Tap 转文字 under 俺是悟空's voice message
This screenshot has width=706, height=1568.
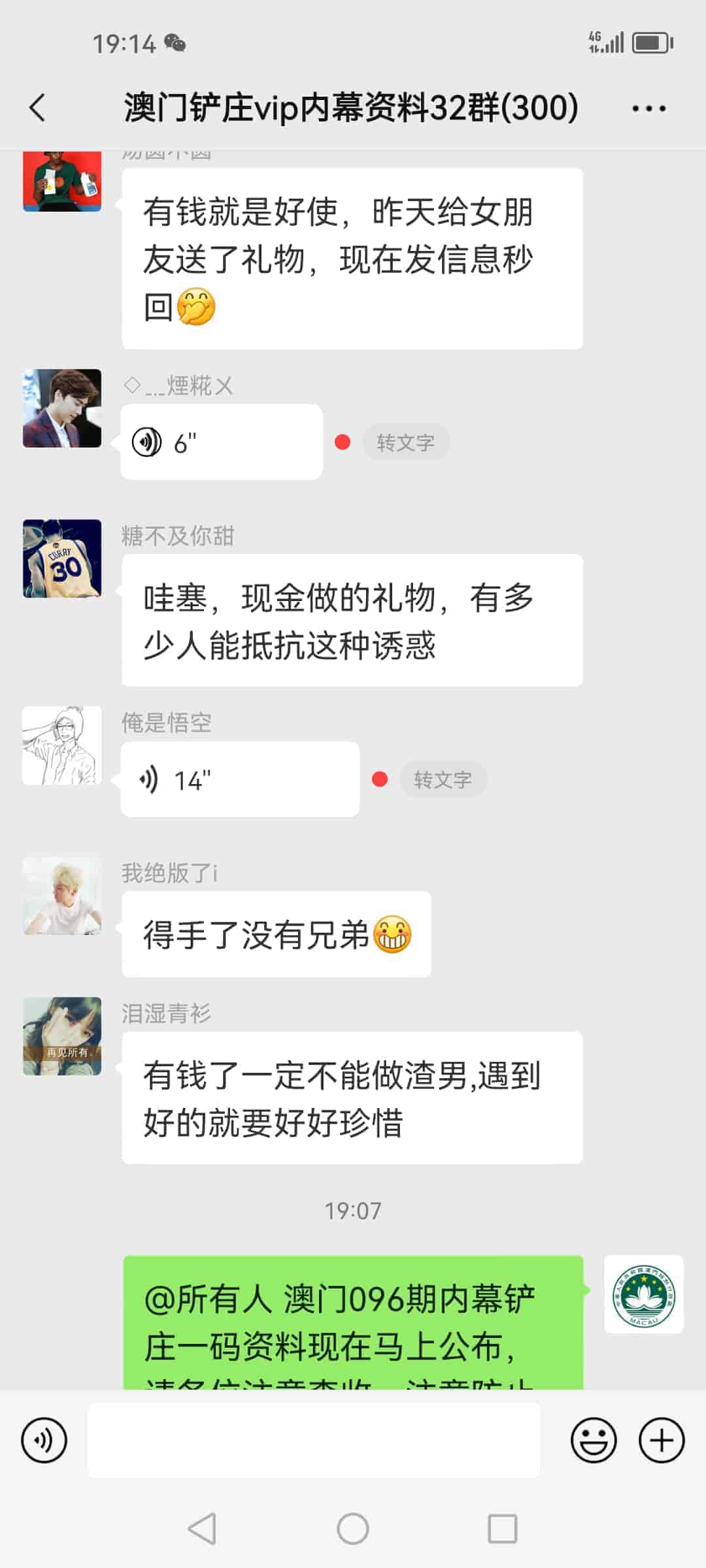[x=443, y=779]
